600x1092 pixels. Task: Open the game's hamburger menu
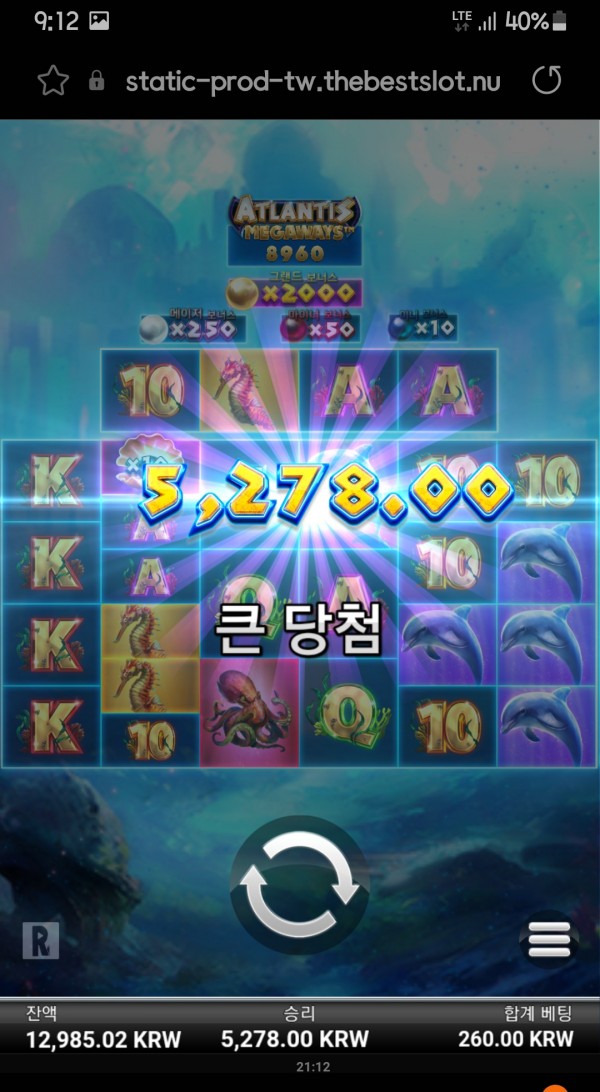[549, 941]
